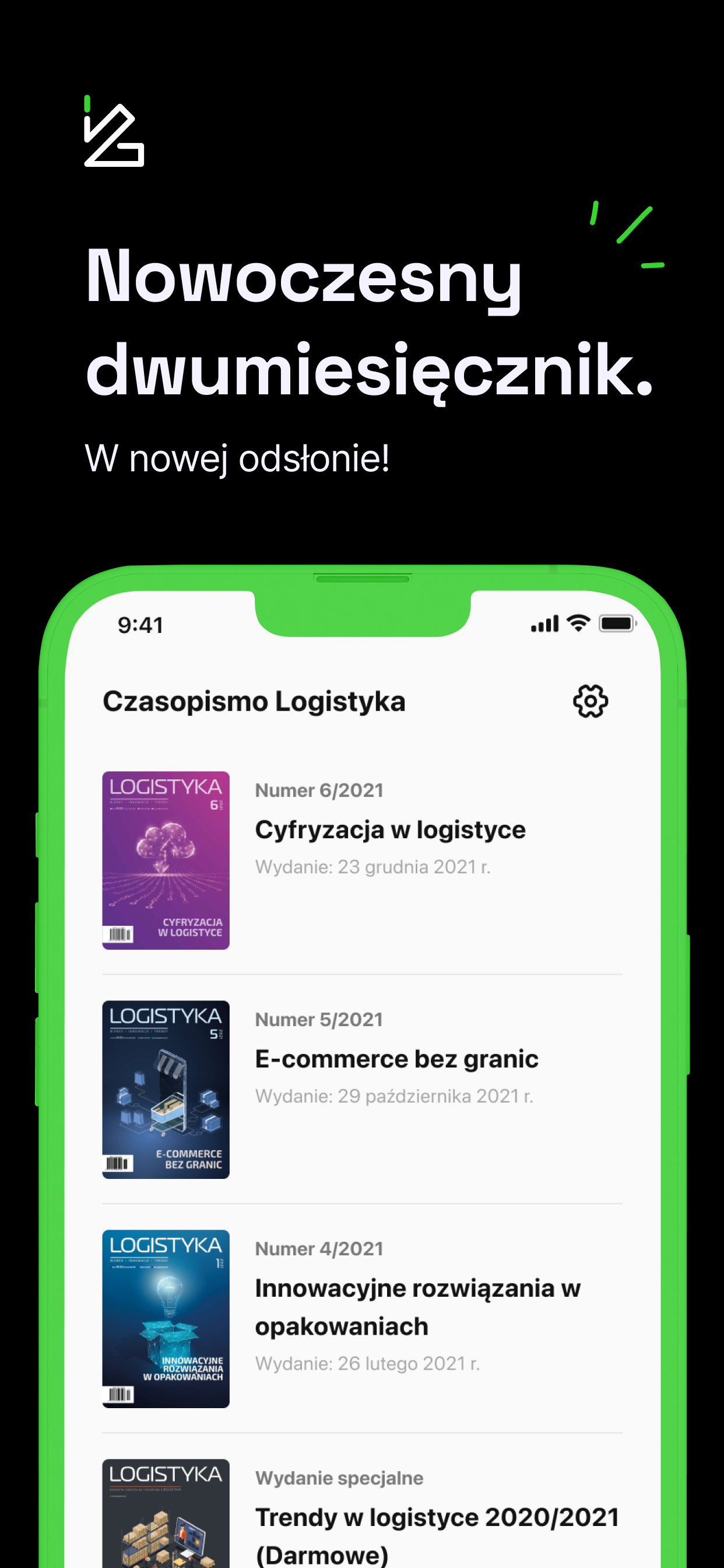Open the settings gear icon
The height and width of the screenshot is (1568, 724).
point(591,701)
